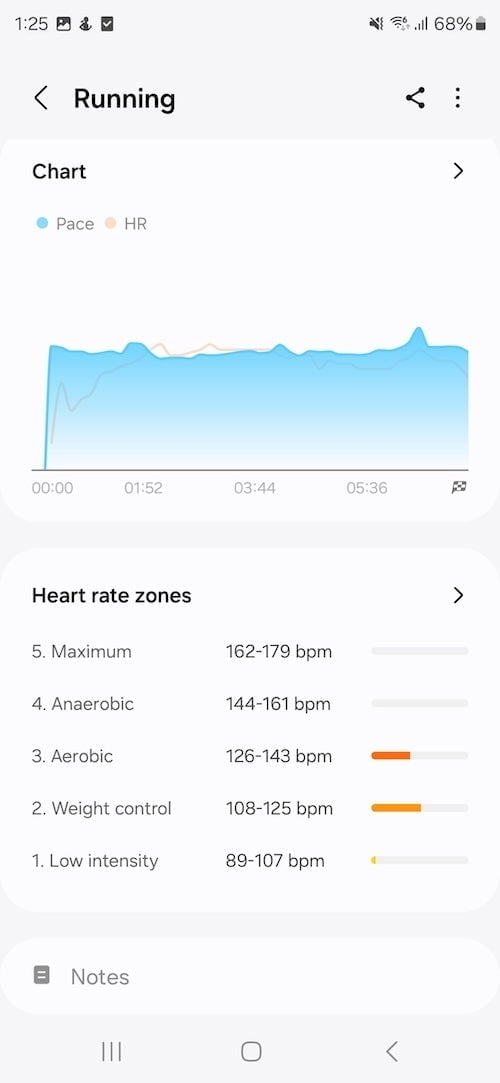This screenshot has width=500, height=1083.
Task: Open the three-dot overflow menu
Action: [458, 98]
